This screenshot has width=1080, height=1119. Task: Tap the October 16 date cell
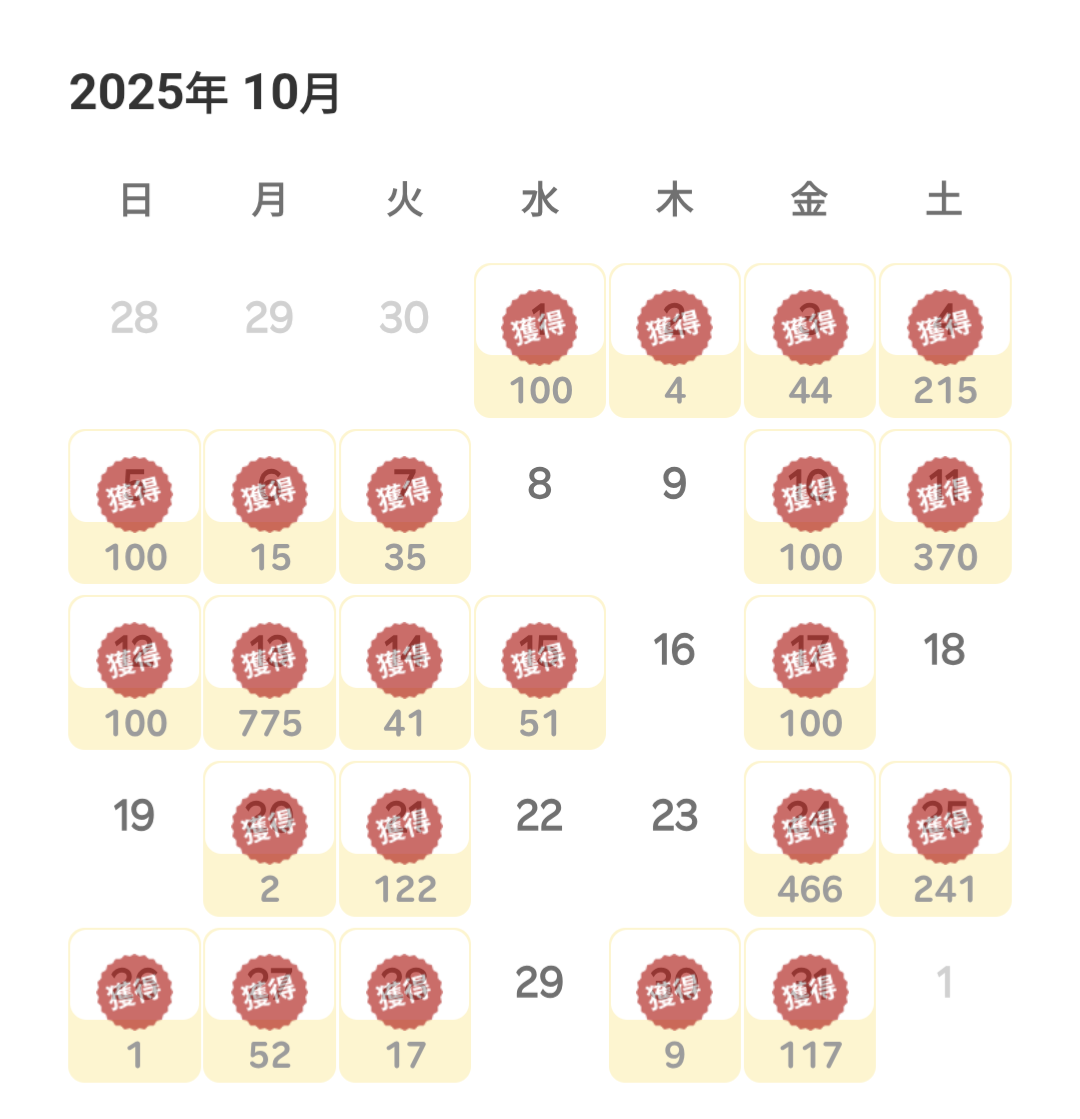675,648
